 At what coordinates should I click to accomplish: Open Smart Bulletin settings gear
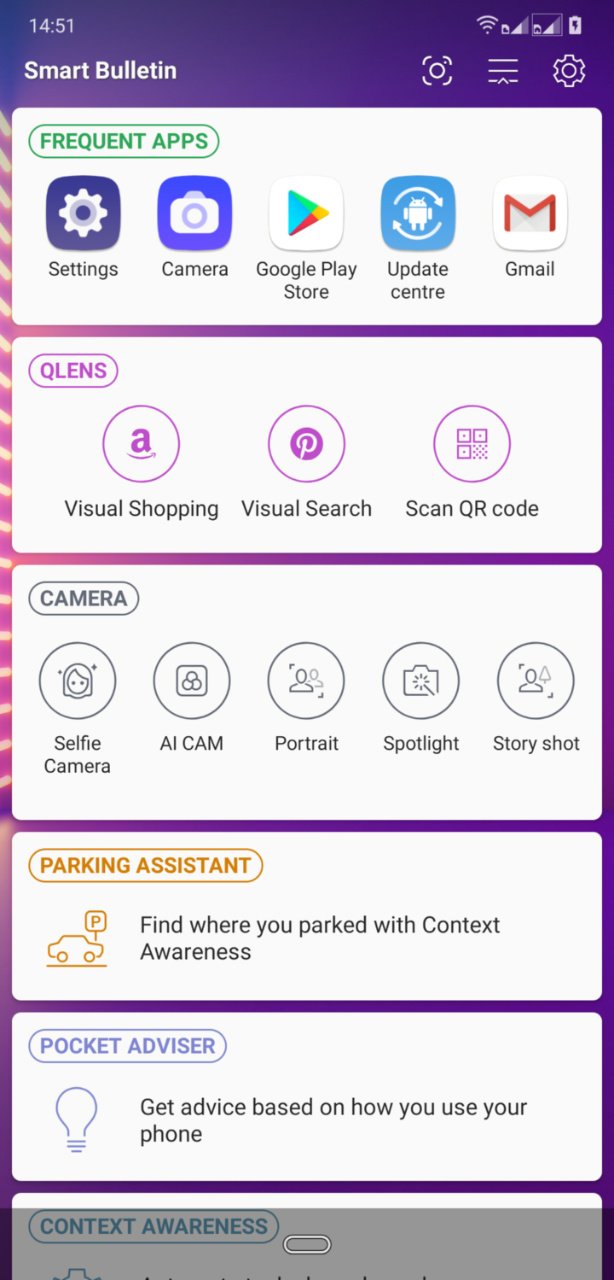(x=569, y=70)
